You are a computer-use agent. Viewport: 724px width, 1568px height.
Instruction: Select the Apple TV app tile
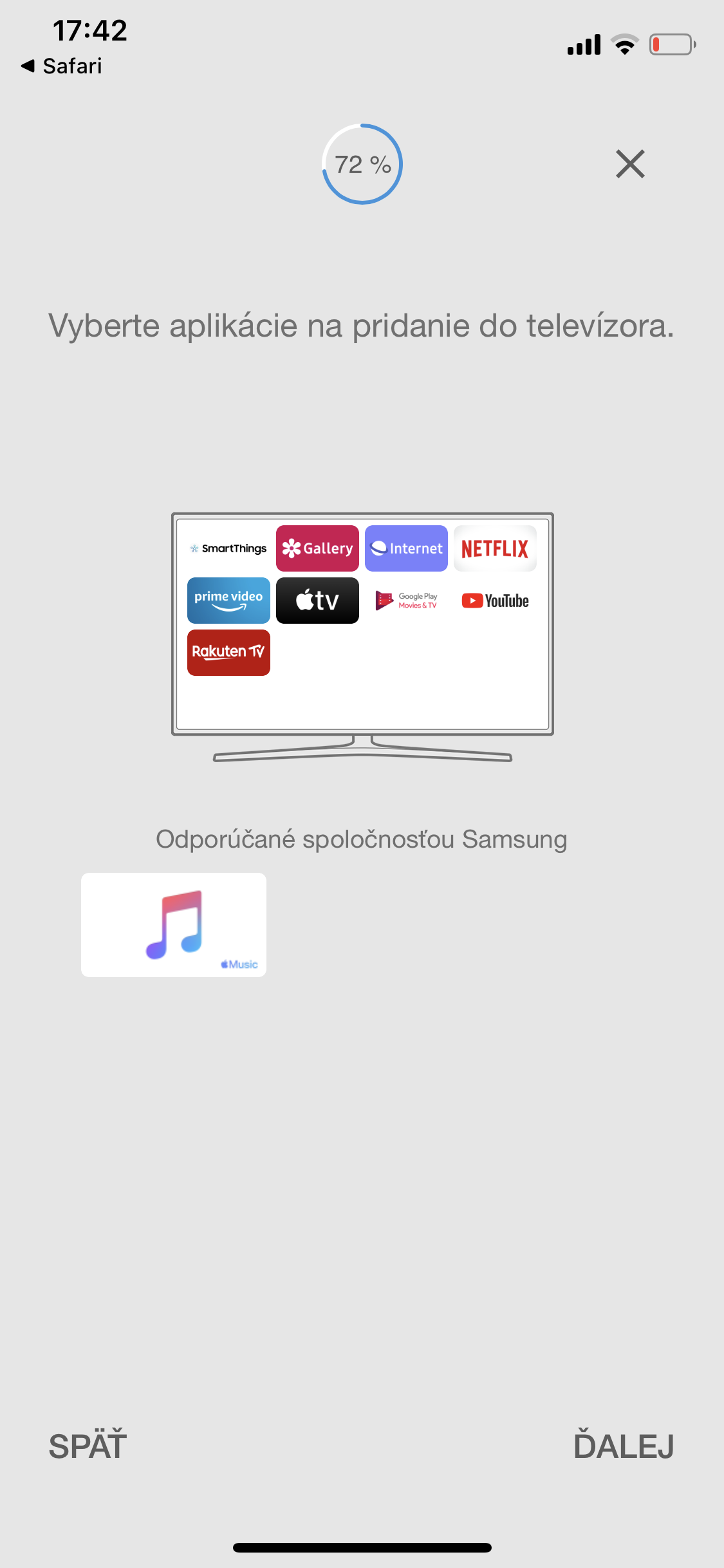pyautogui.click(x=317, y=601)
